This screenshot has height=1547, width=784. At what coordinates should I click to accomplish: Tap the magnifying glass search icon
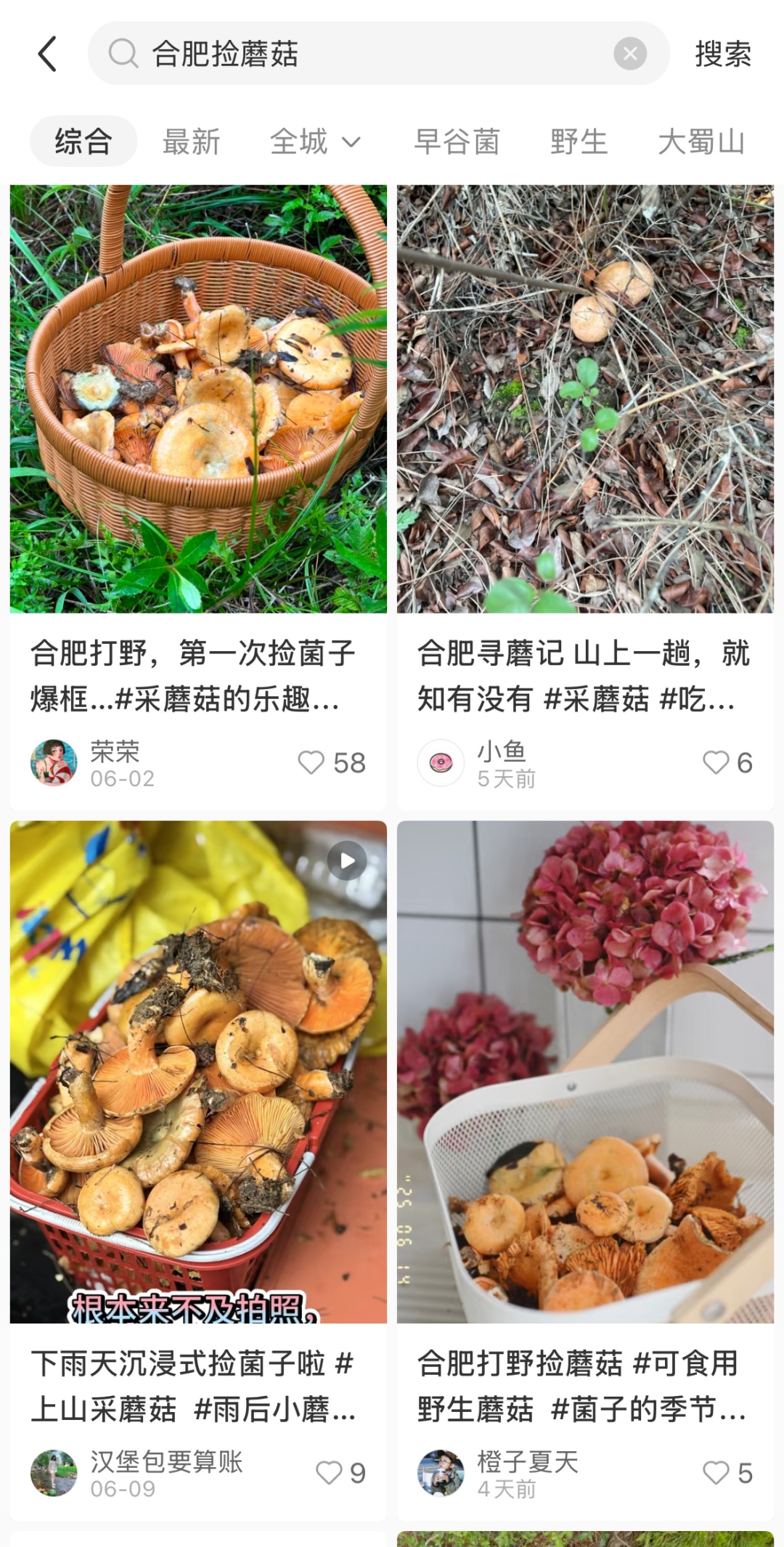(123, 54)
